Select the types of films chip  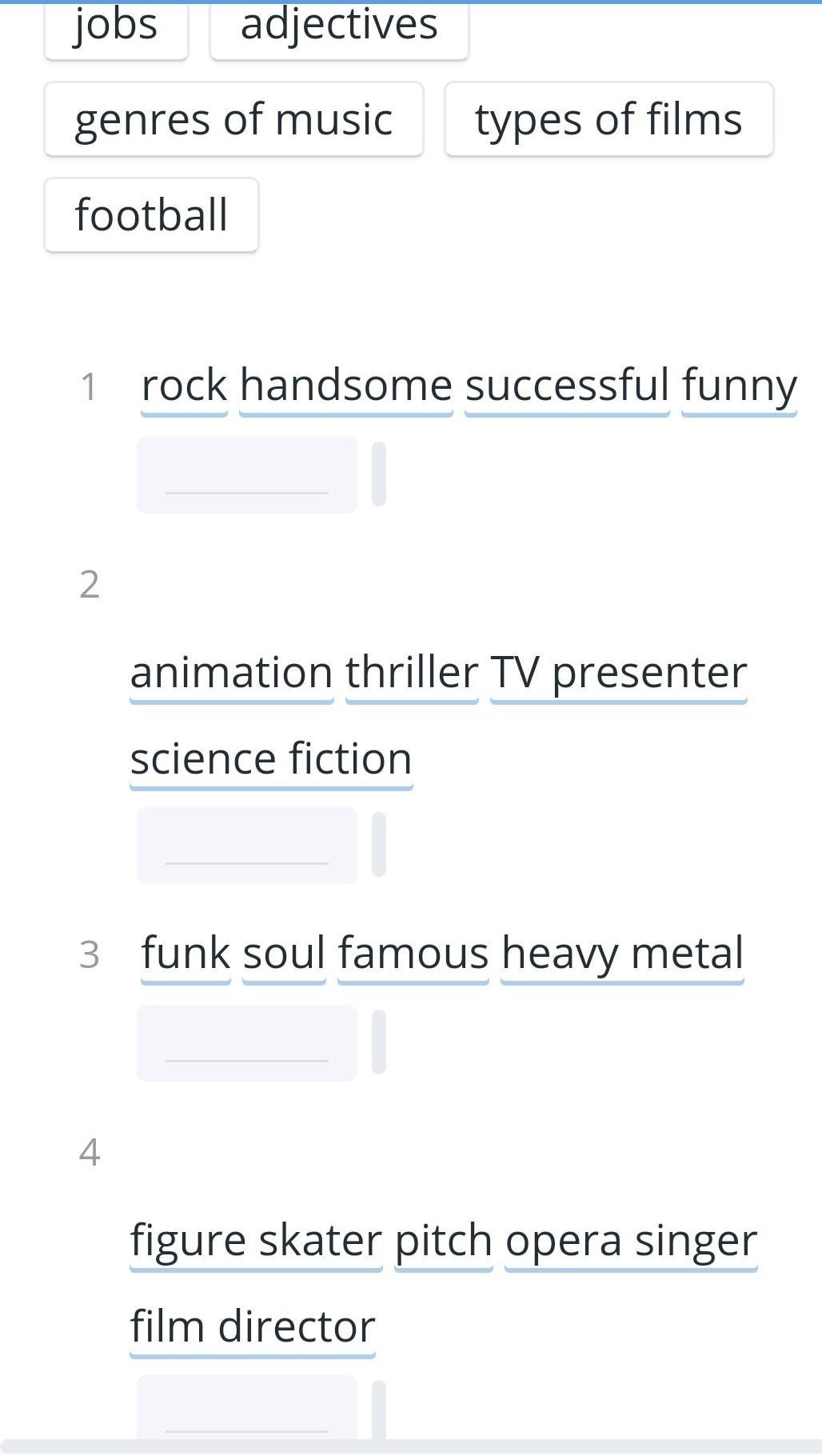609,119
